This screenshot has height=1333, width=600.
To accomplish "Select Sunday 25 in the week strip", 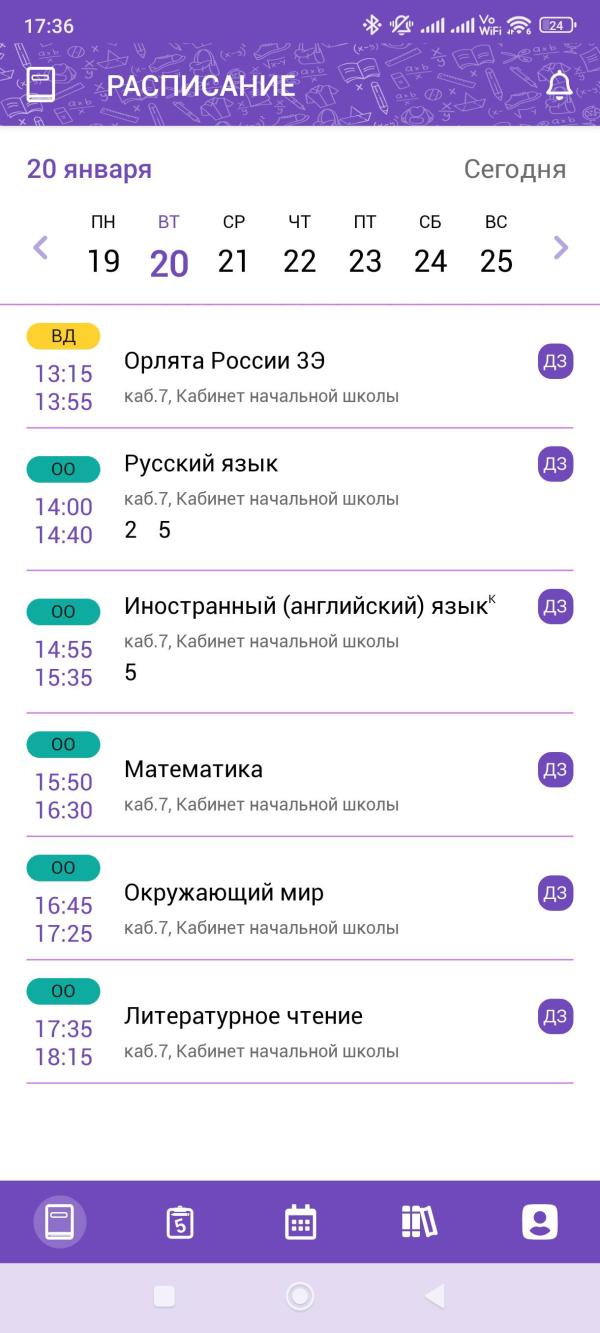I will (x=496, y=246).
